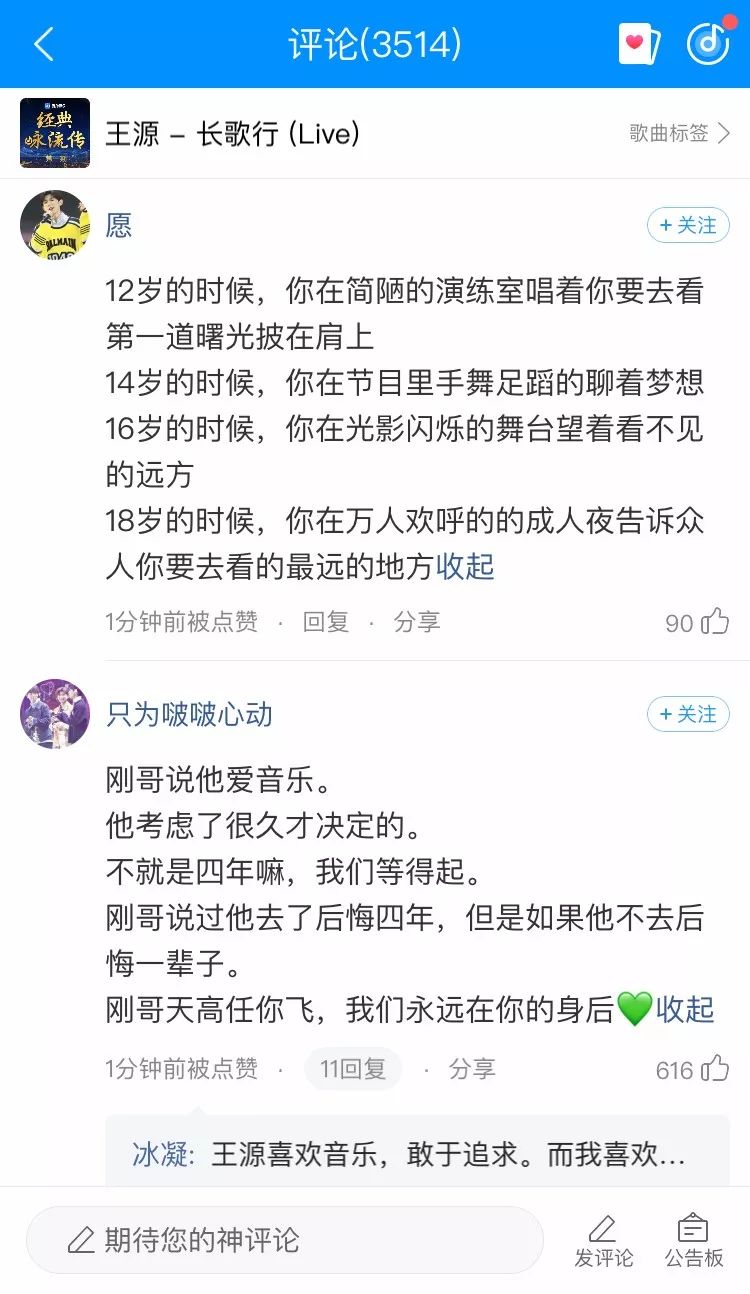
Task: Like the comment with 616 likes
Action: (692, 1069)
